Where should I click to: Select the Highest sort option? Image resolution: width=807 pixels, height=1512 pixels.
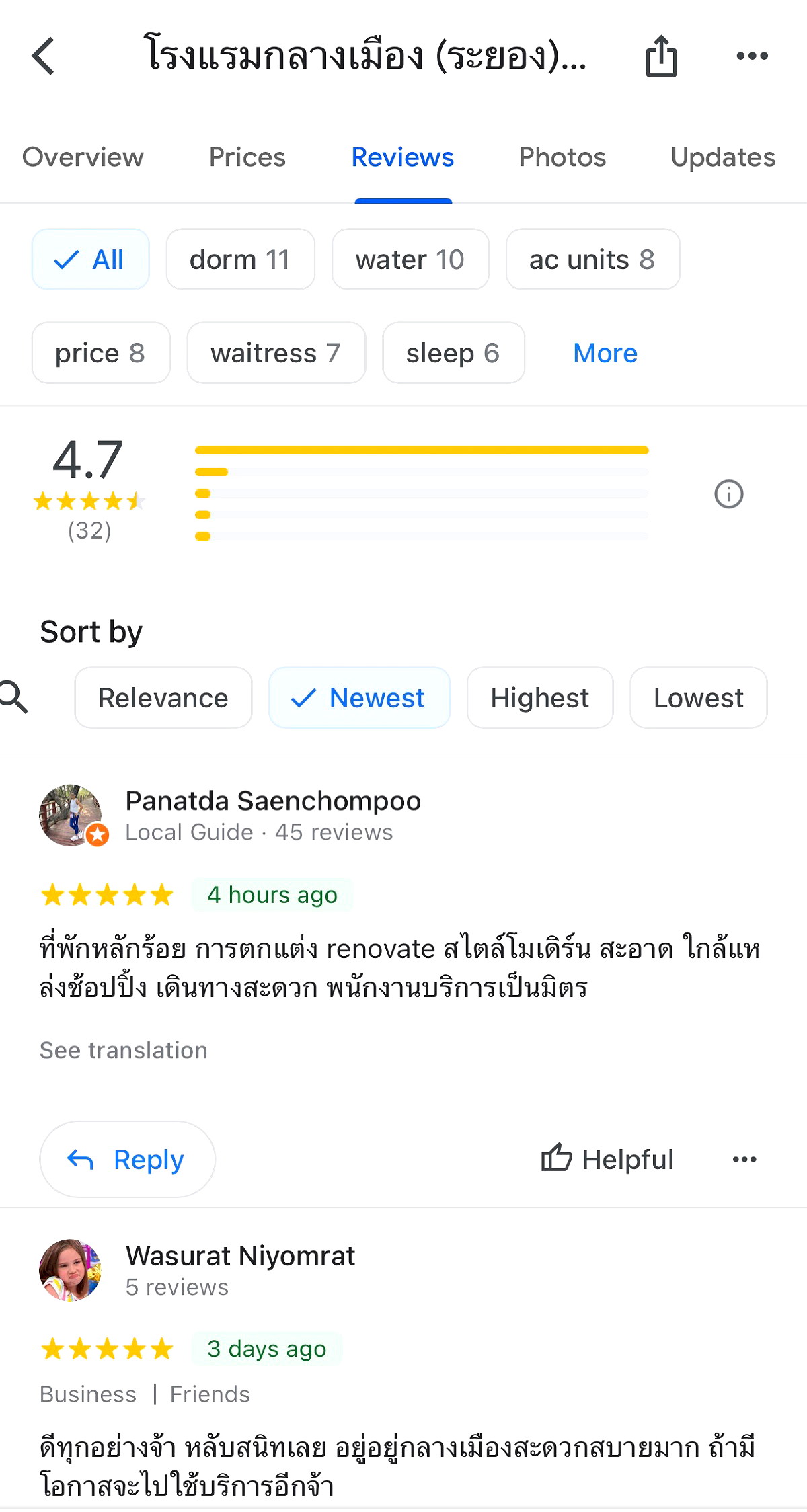coord(539,698)
